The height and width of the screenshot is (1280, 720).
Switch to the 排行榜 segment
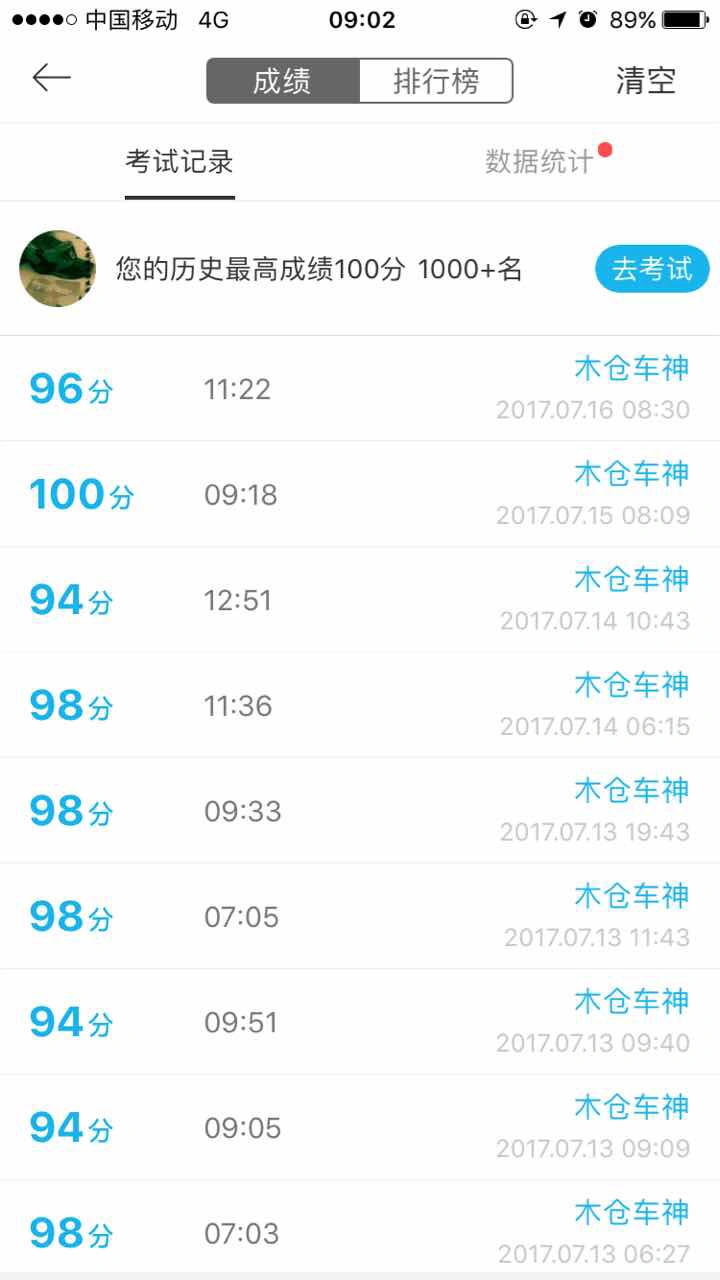(x=436, y=81)
